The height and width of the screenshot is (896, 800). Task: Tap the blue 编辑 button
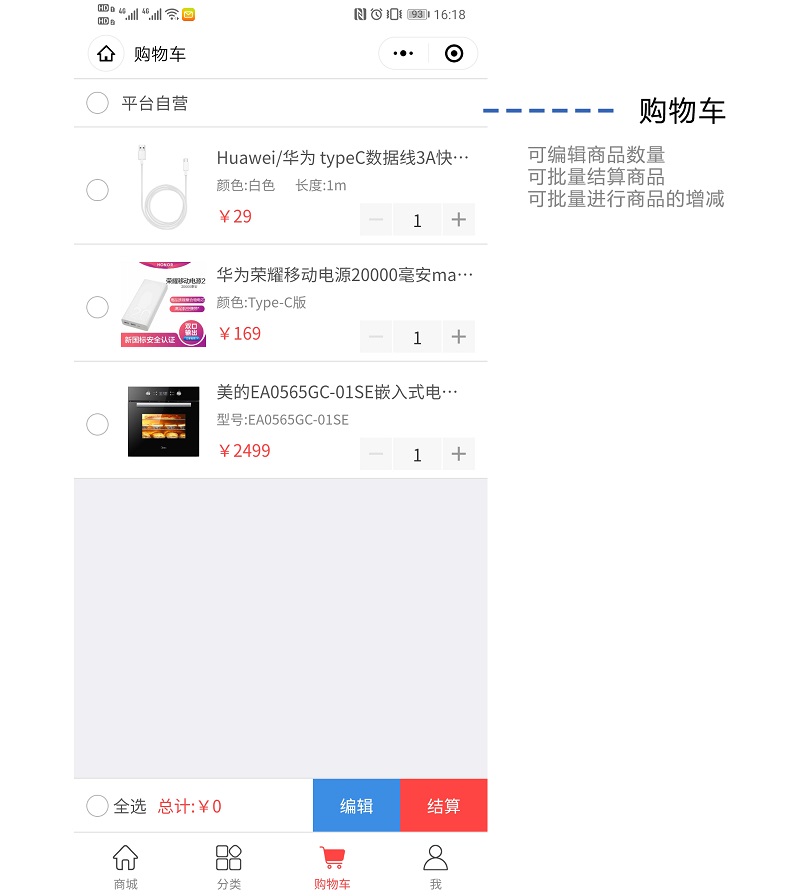356,806
